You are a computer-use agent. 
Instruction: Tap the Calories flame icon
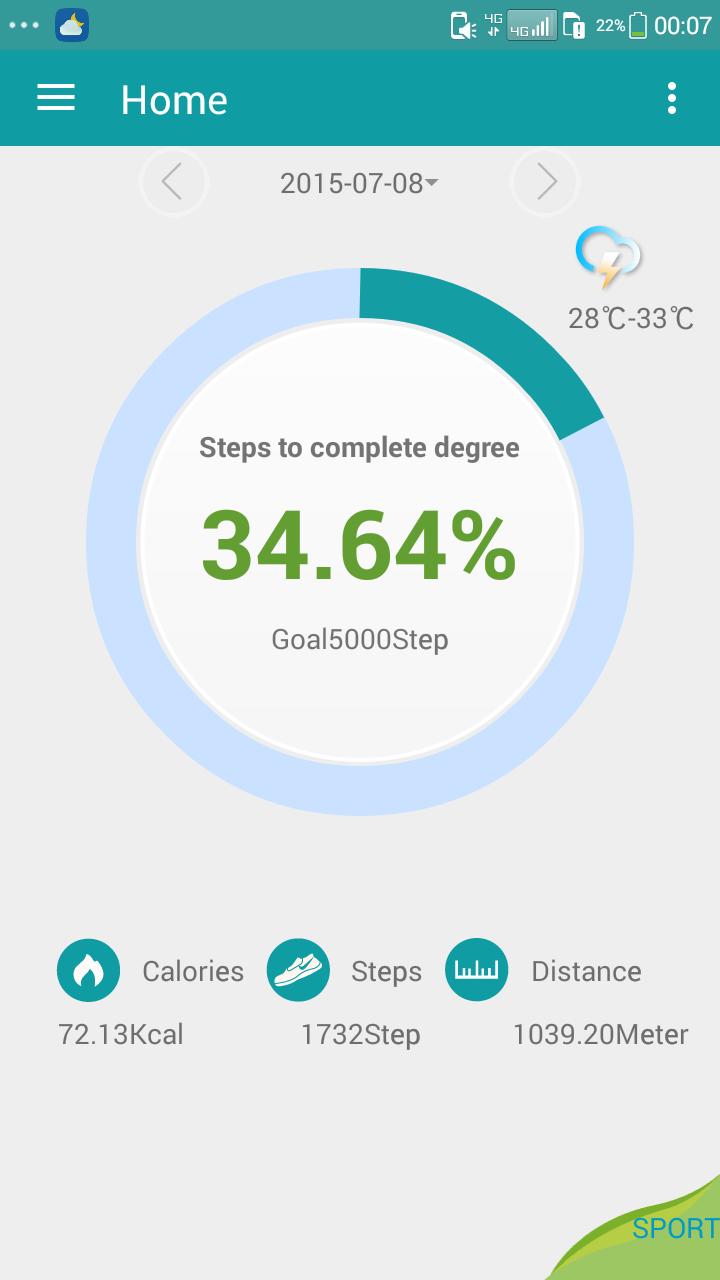(88, 970)
